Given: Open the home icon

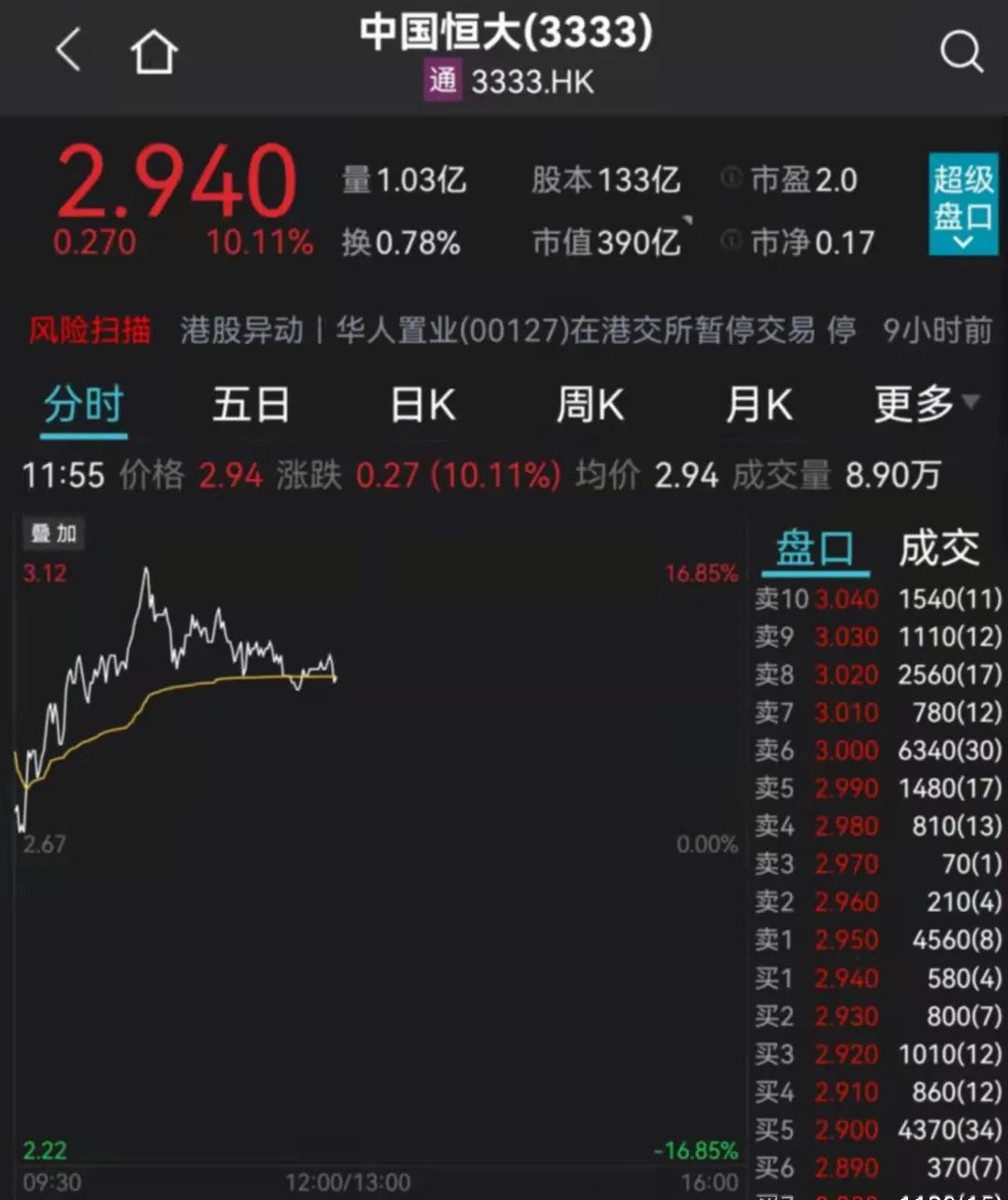Looking at the screenshot, I should coord(153,50).
